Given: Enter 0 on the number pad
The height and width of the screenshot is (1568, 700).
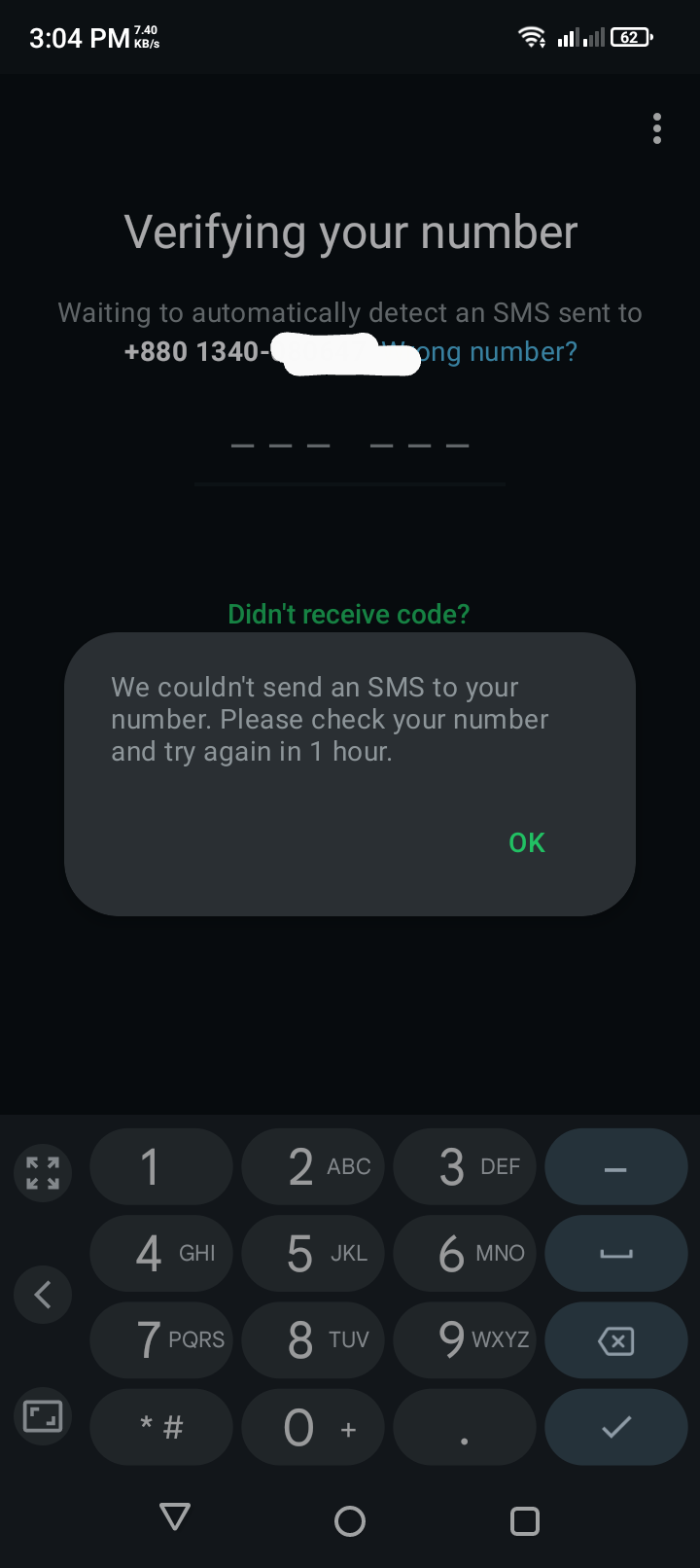Looking at the screenshot, I should coord(312,1427).
